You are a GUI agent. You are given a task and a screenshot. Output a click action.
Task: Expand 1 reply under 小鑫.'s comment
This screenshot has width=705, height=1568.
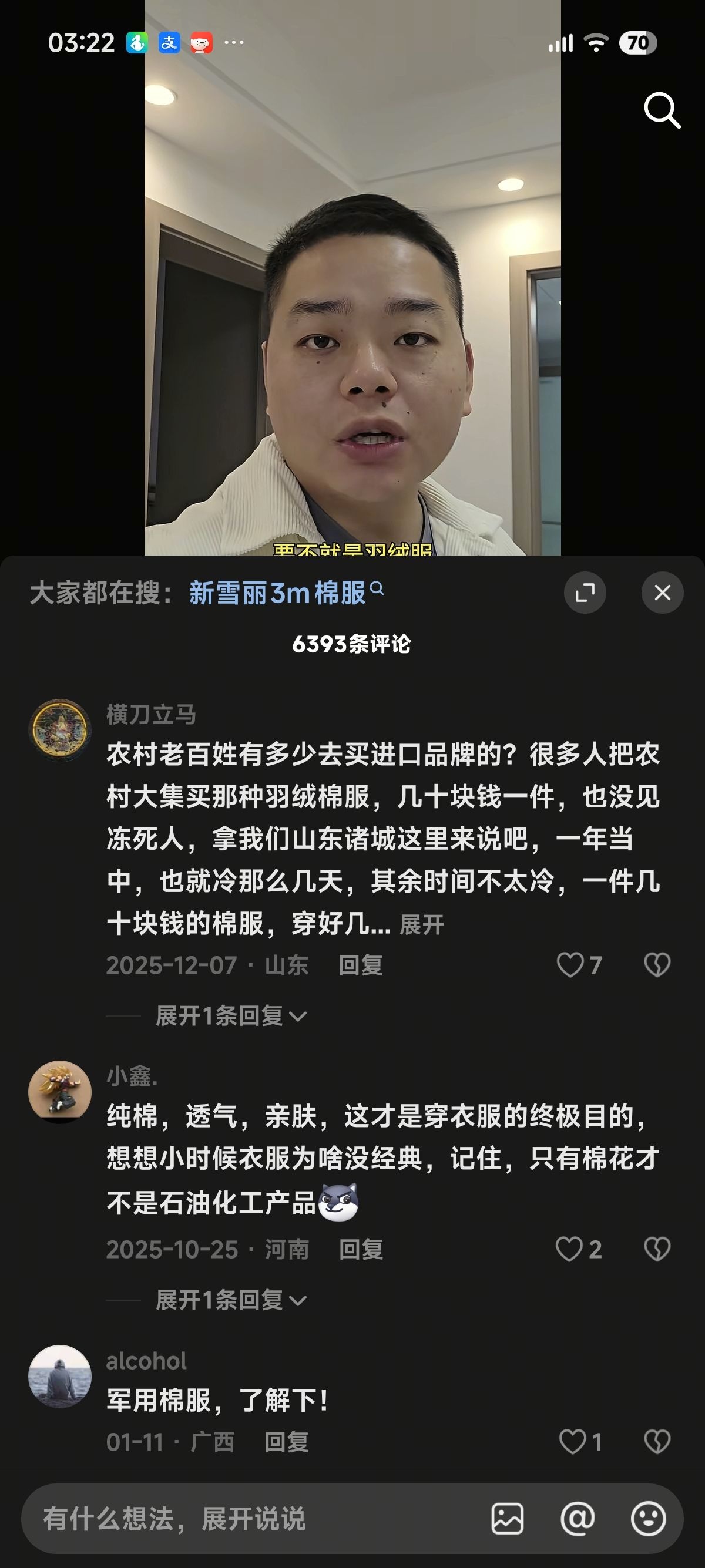231,1300
